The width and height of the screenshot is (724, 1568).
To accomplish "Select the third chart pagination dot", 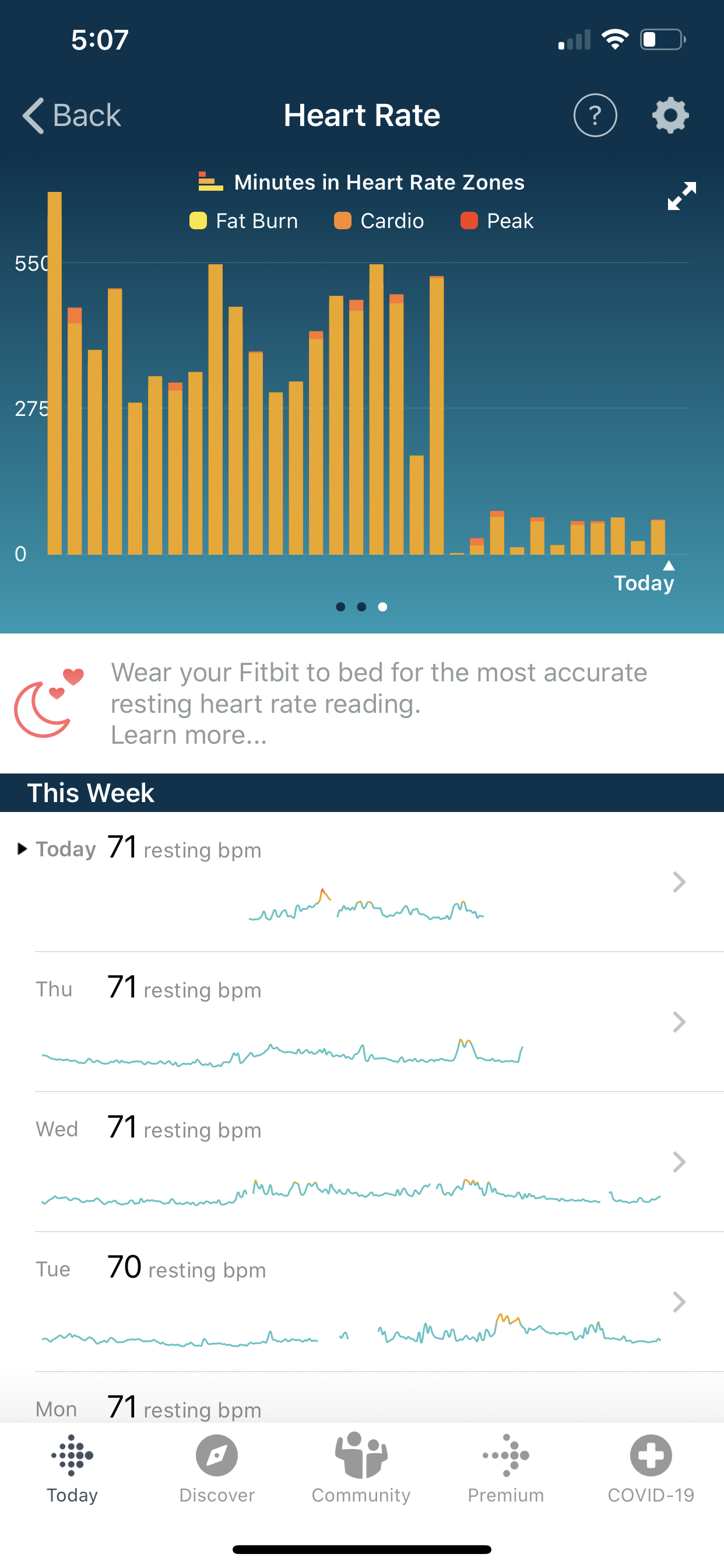I will (382, 606).
